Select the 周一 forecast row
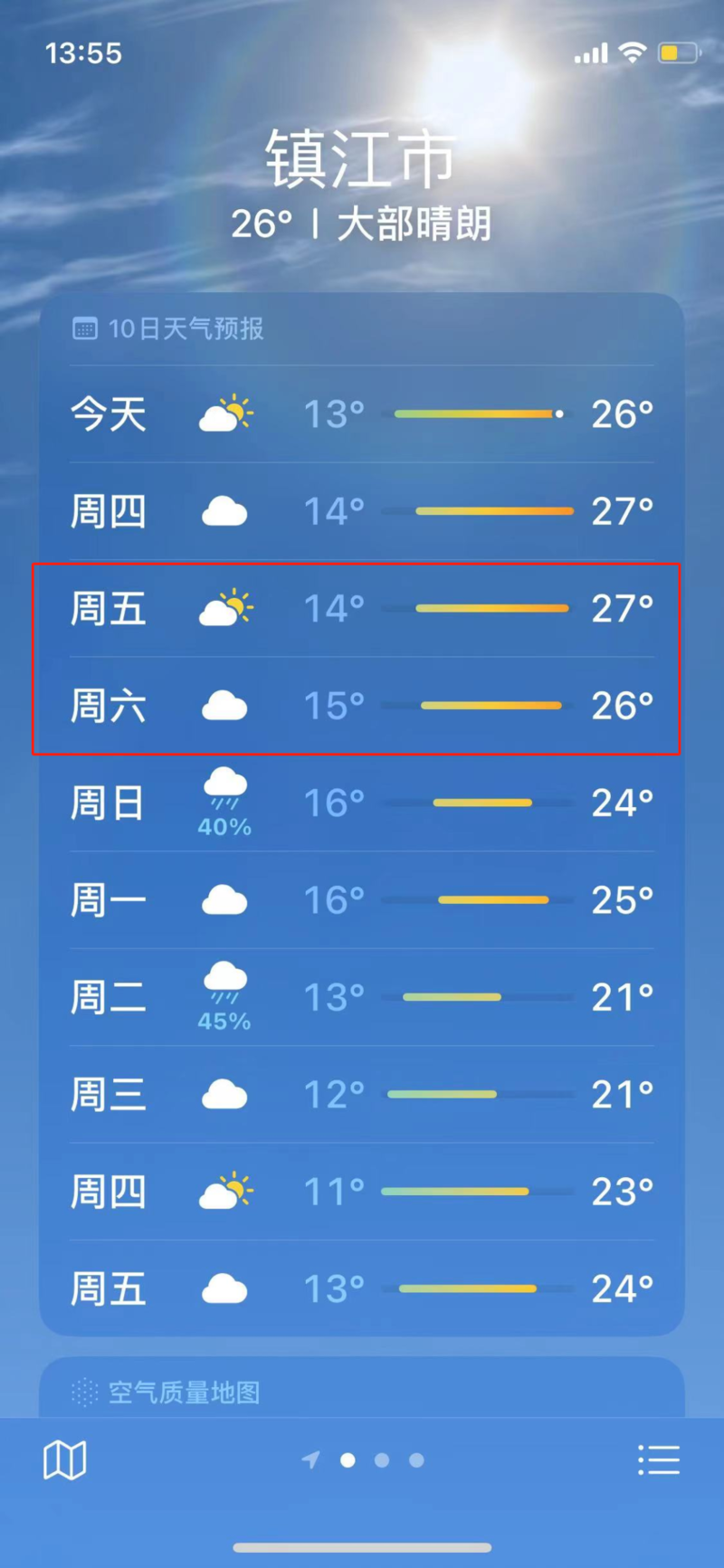Viewport: 724px width, 1568px height. pos(361,900)
